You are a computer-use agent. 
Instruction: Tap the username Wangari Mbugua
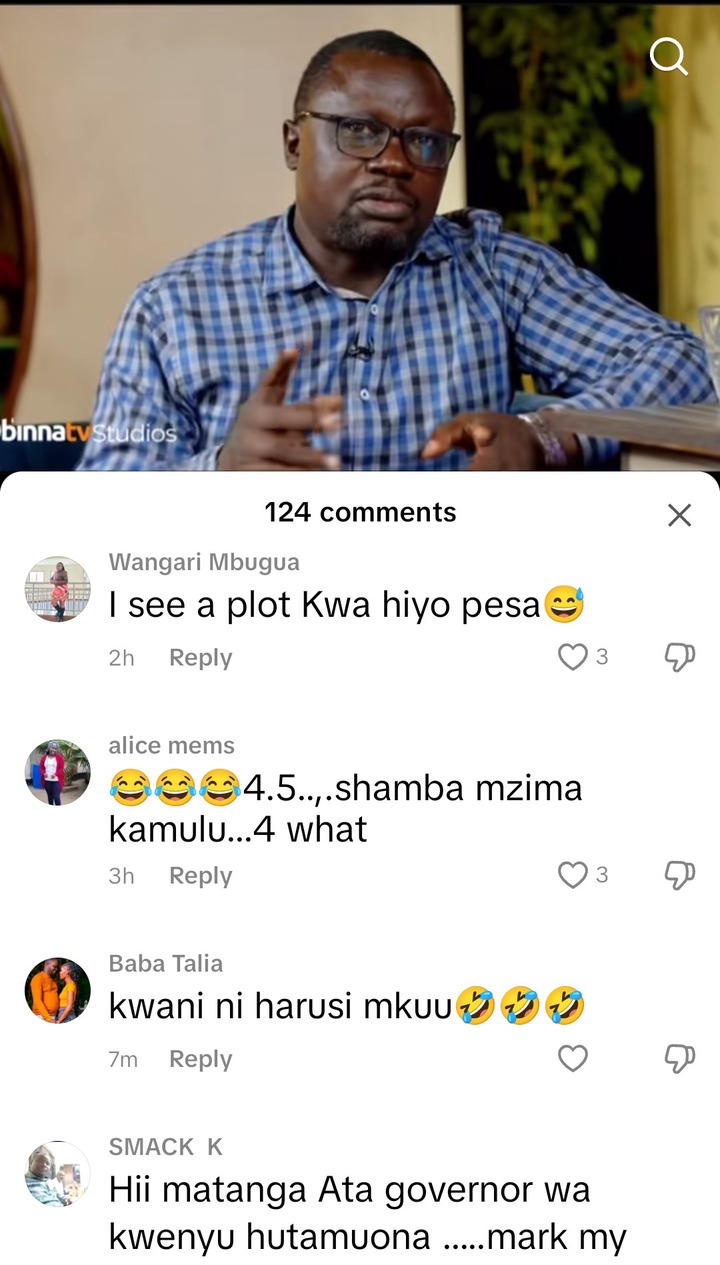click(x=204, y=562)
